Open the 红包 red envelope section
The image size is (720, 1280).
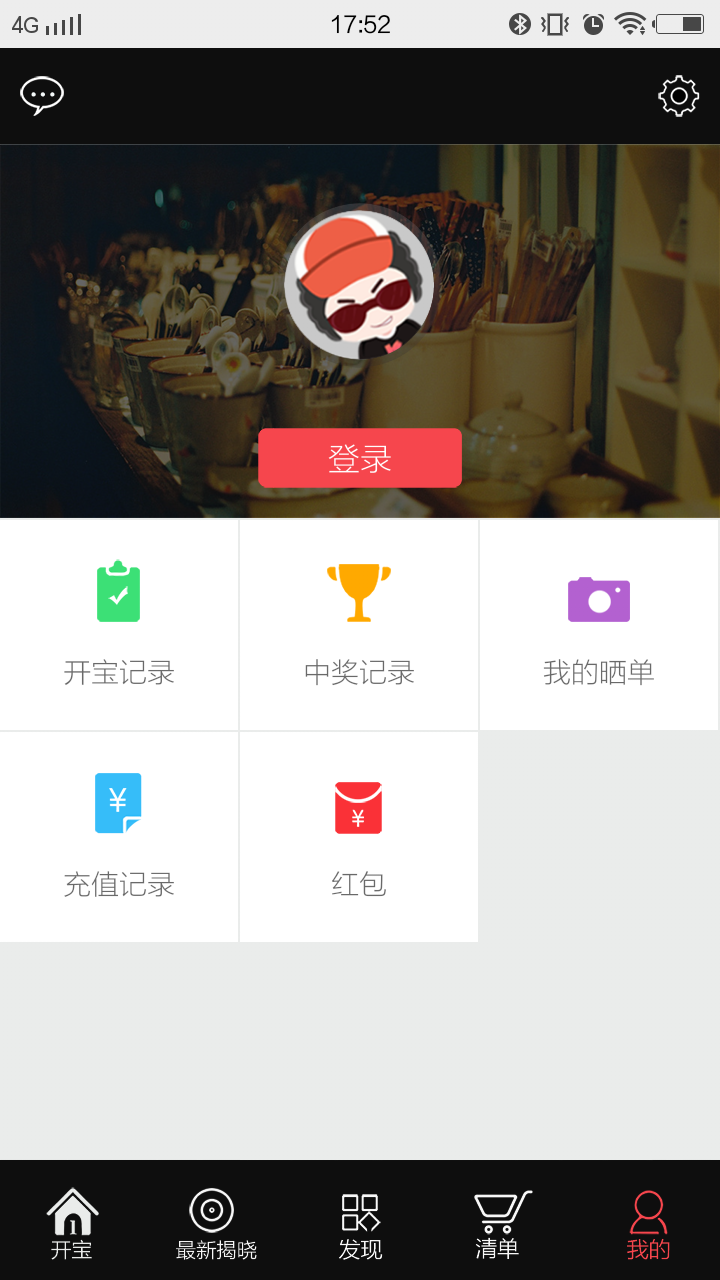[x=359, y=836]
